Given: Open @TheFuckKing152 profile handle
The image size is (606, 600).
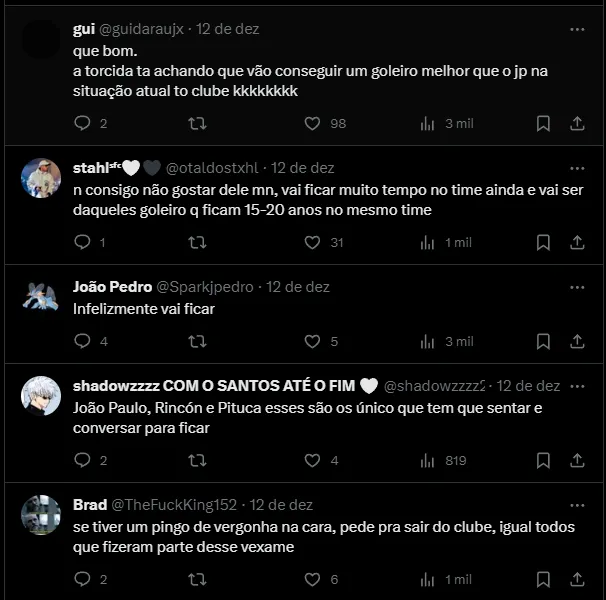Looking at the screenshot, I should 174,505.
